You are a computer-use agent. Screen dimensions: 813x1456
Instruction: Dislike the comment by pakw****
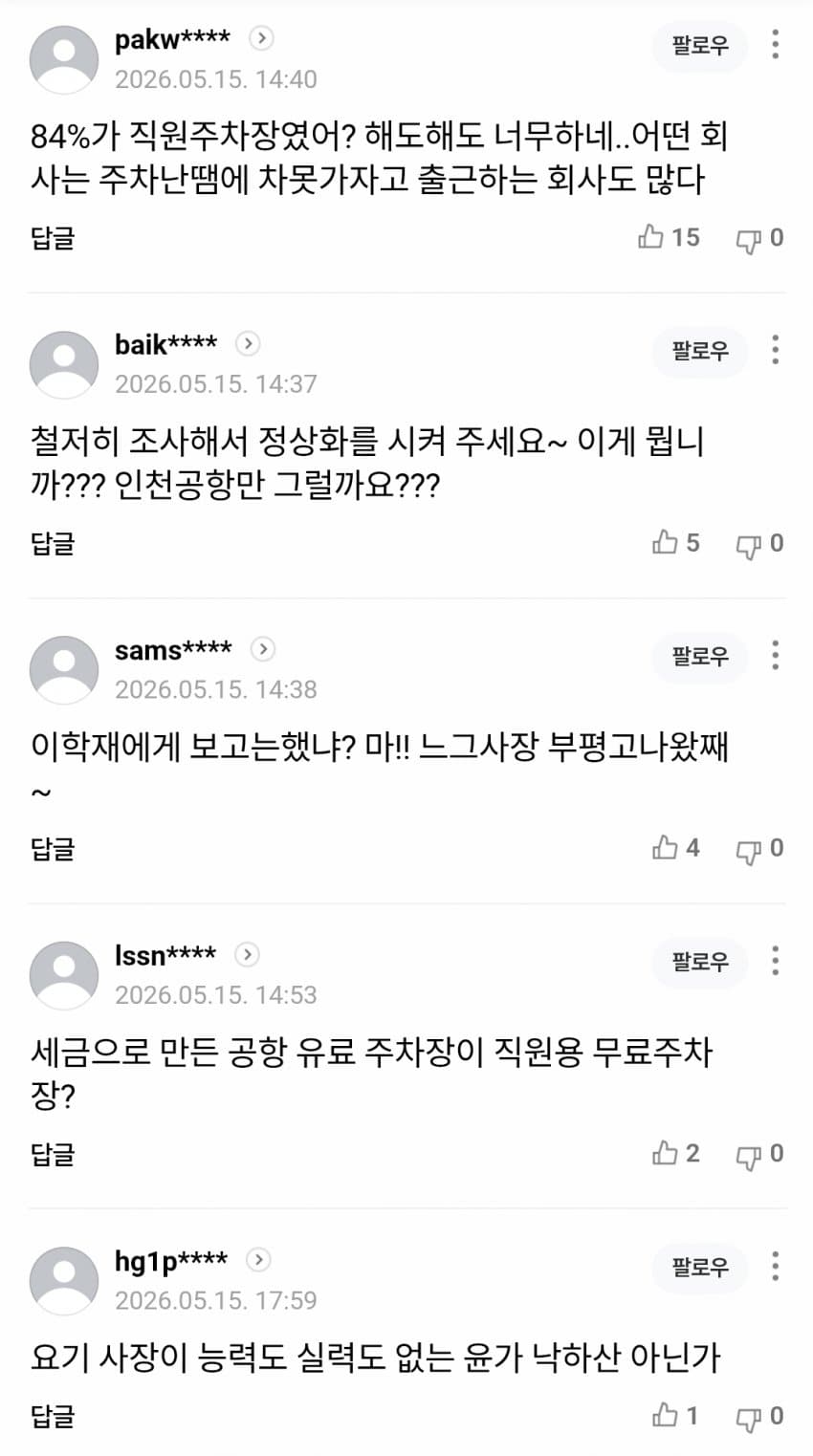tap(760, 238)
